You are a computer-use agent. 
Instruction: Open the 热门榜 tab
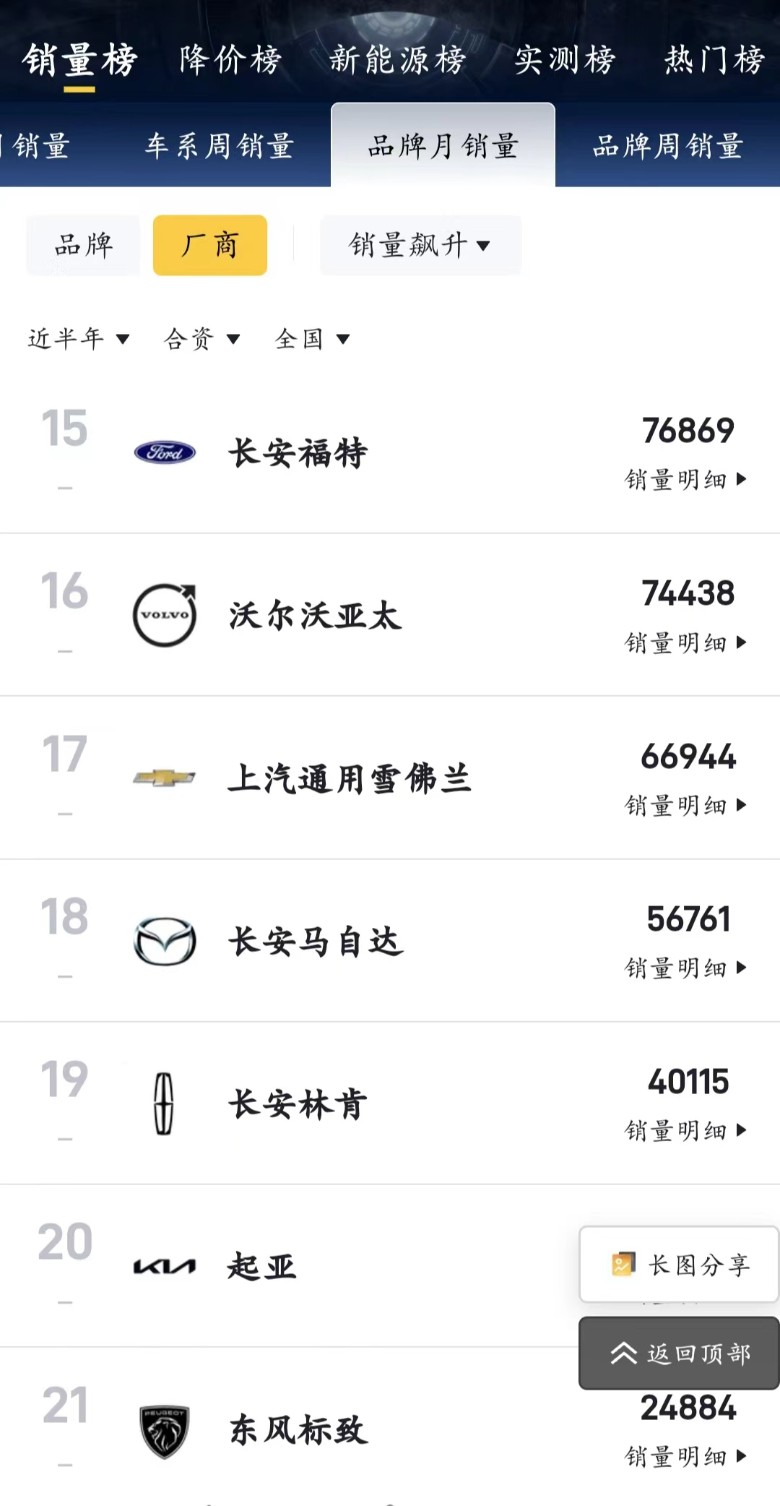714,60
